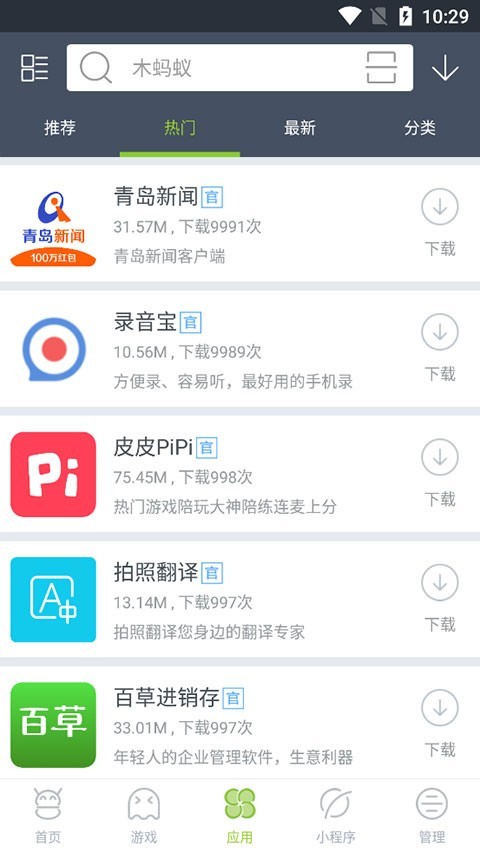Open the QR scan icon in search bar
480x853 pixels.
(381, 68)
